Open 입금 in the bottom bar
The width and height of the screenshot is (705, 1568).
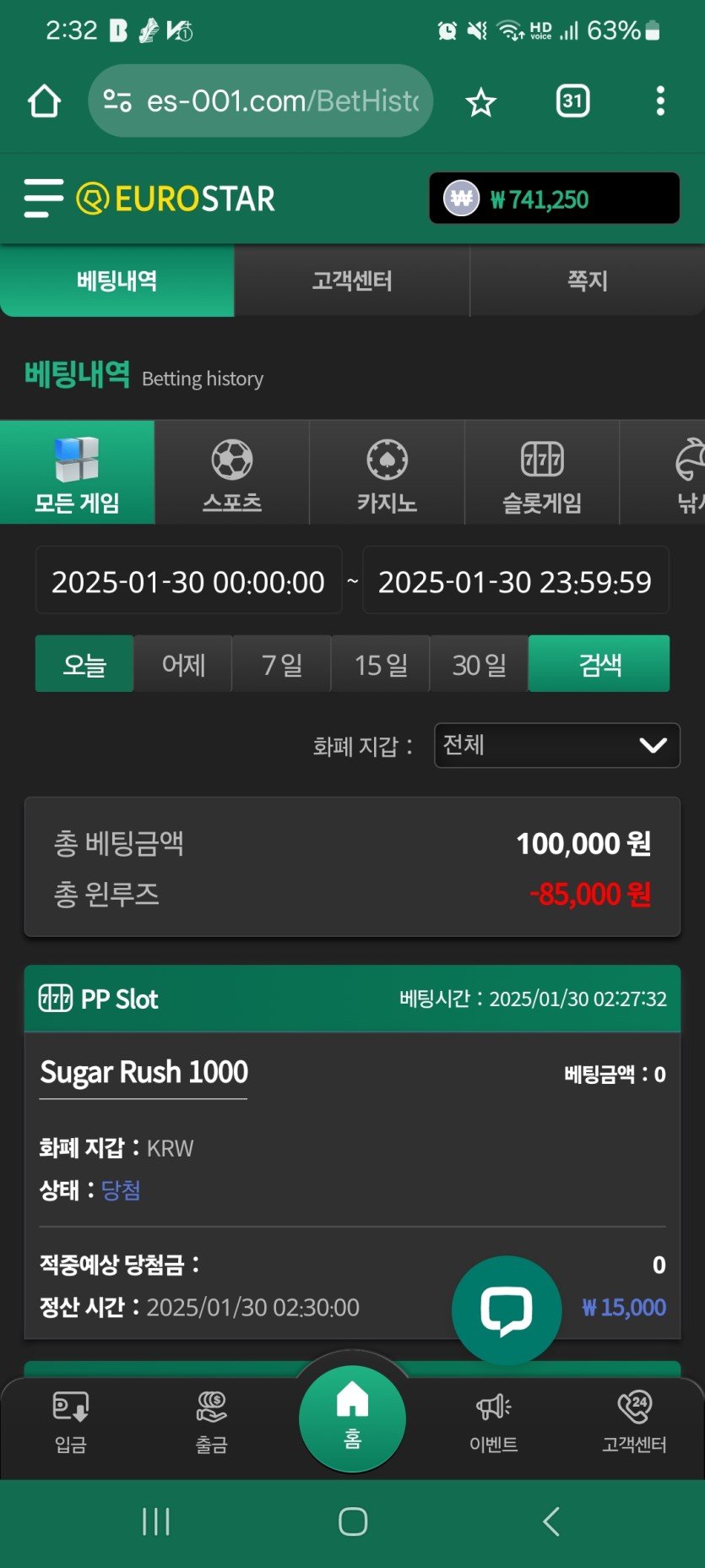(71, 1423)
